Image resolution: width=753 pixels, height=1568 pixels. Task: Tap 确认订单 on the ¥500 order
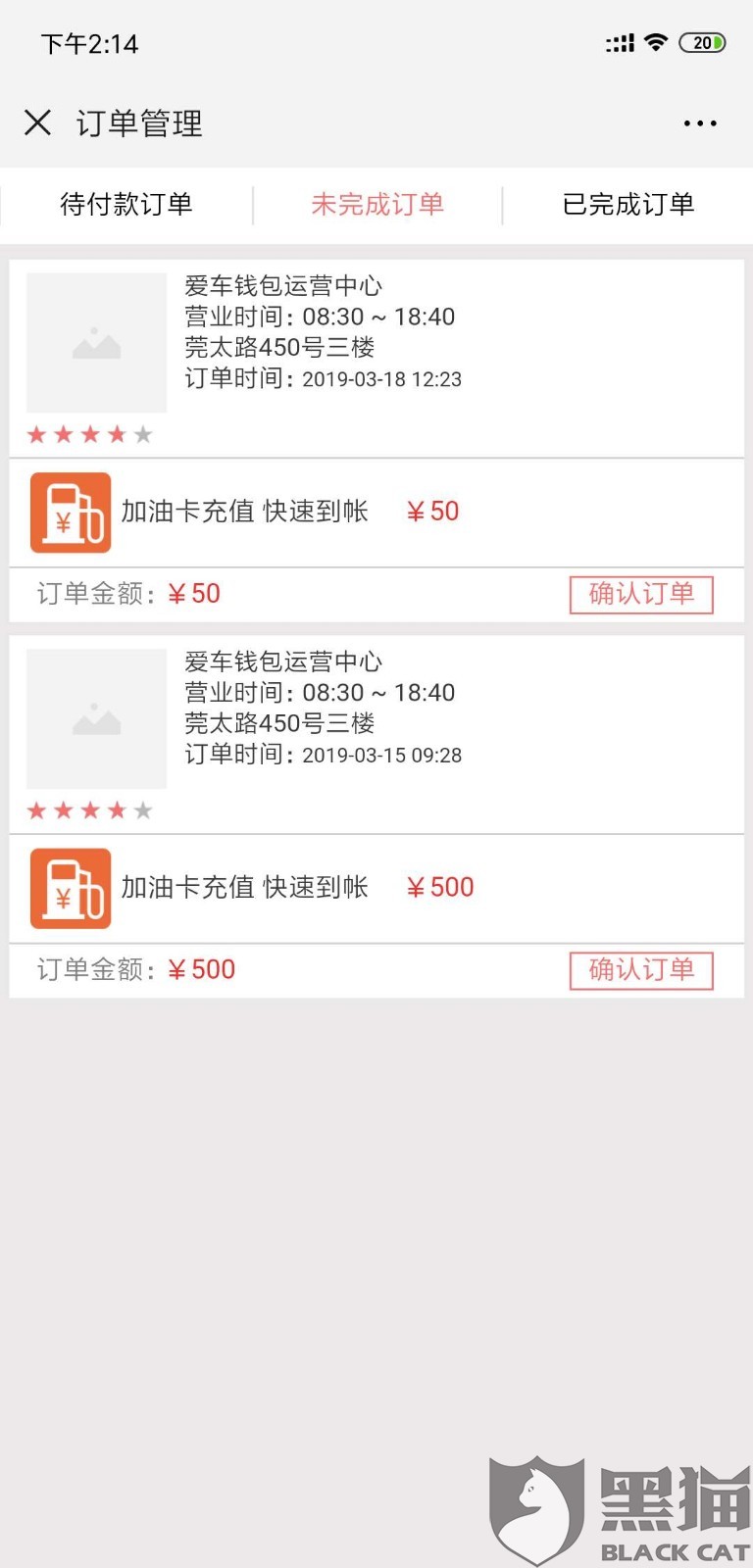coord(641,970)
